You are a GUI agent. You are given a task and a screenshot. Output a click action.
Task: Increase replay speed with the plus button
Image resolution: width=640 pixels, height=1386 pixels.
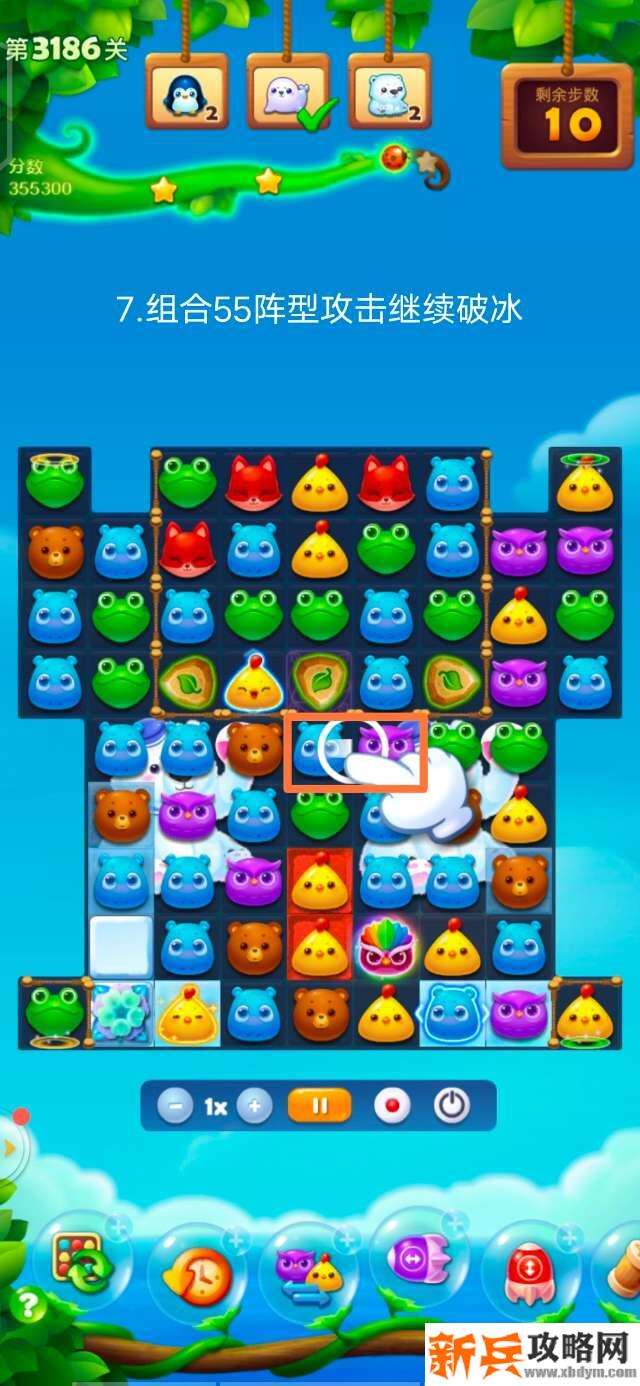255,1107
